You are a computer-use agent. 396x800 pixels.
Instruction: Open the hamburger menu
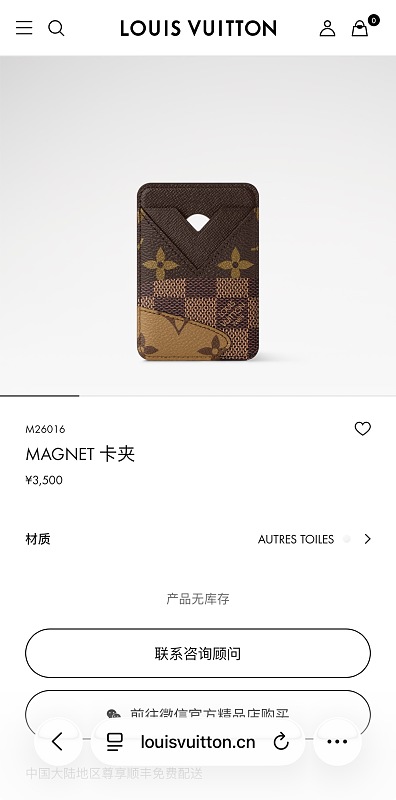click(x=24, y=28)
